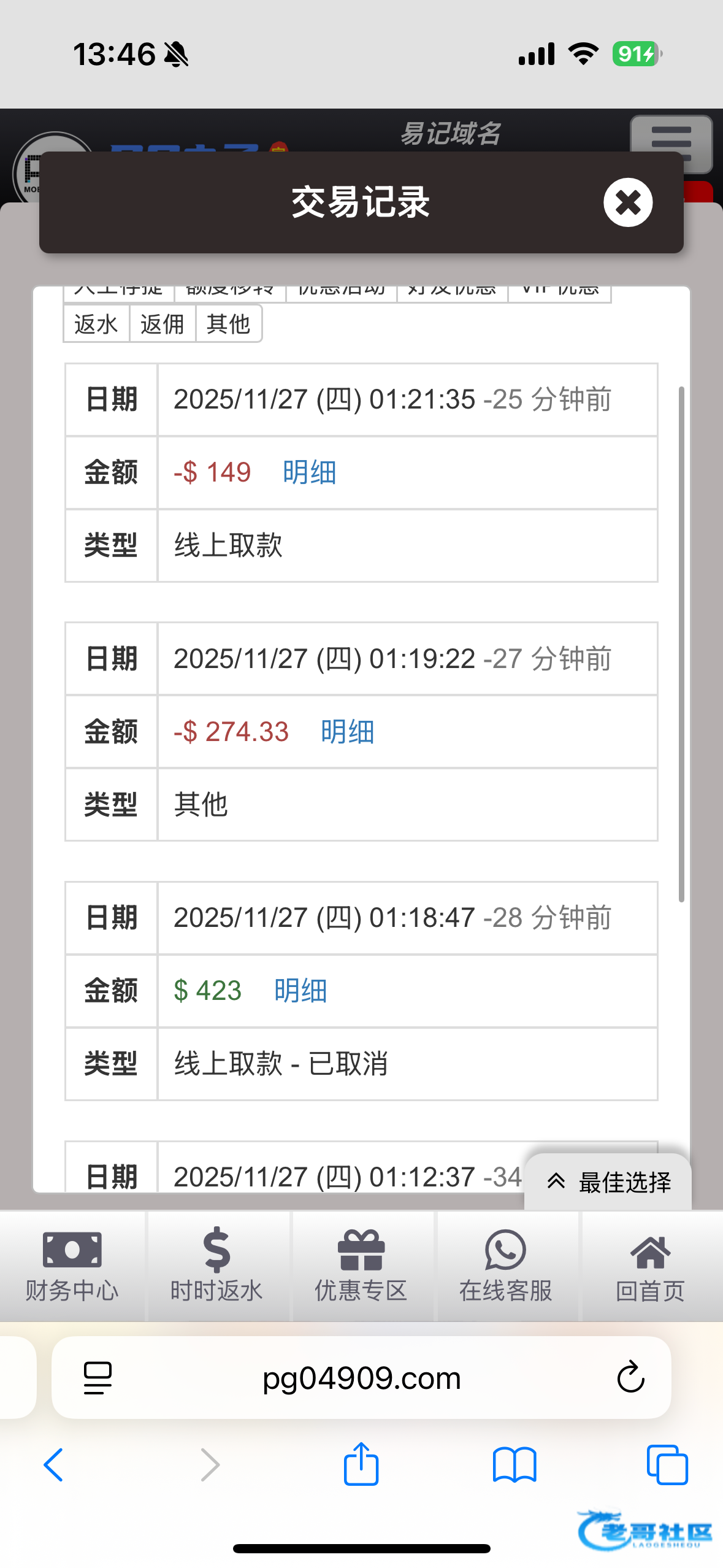Screen dimensions: 723x1568
Task: Open the 优惠专区 section
Action: pyautogui.click(x=361, y=1266)
